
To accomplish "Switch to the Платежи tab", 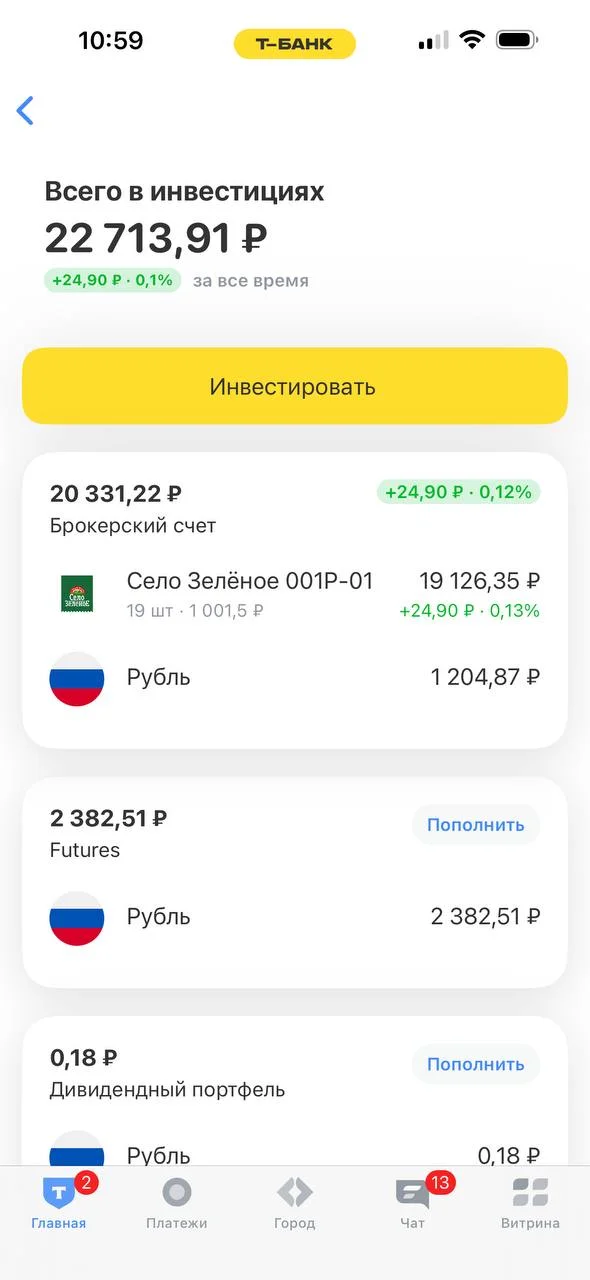I will (177, 1203).
